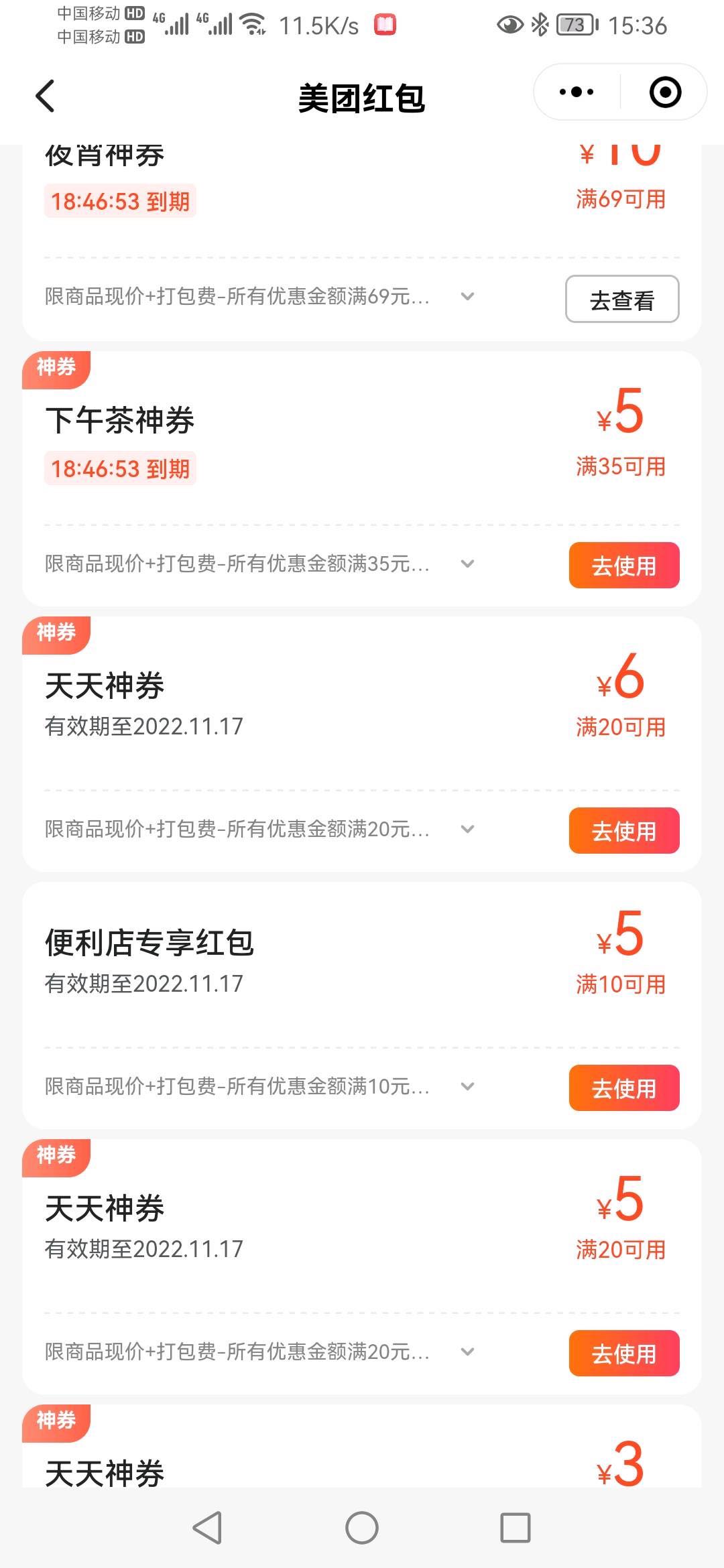This screenshot has width=724, height=1568.
Task: Close the mini program with the circle icon
Action: (x=665, y=92)
